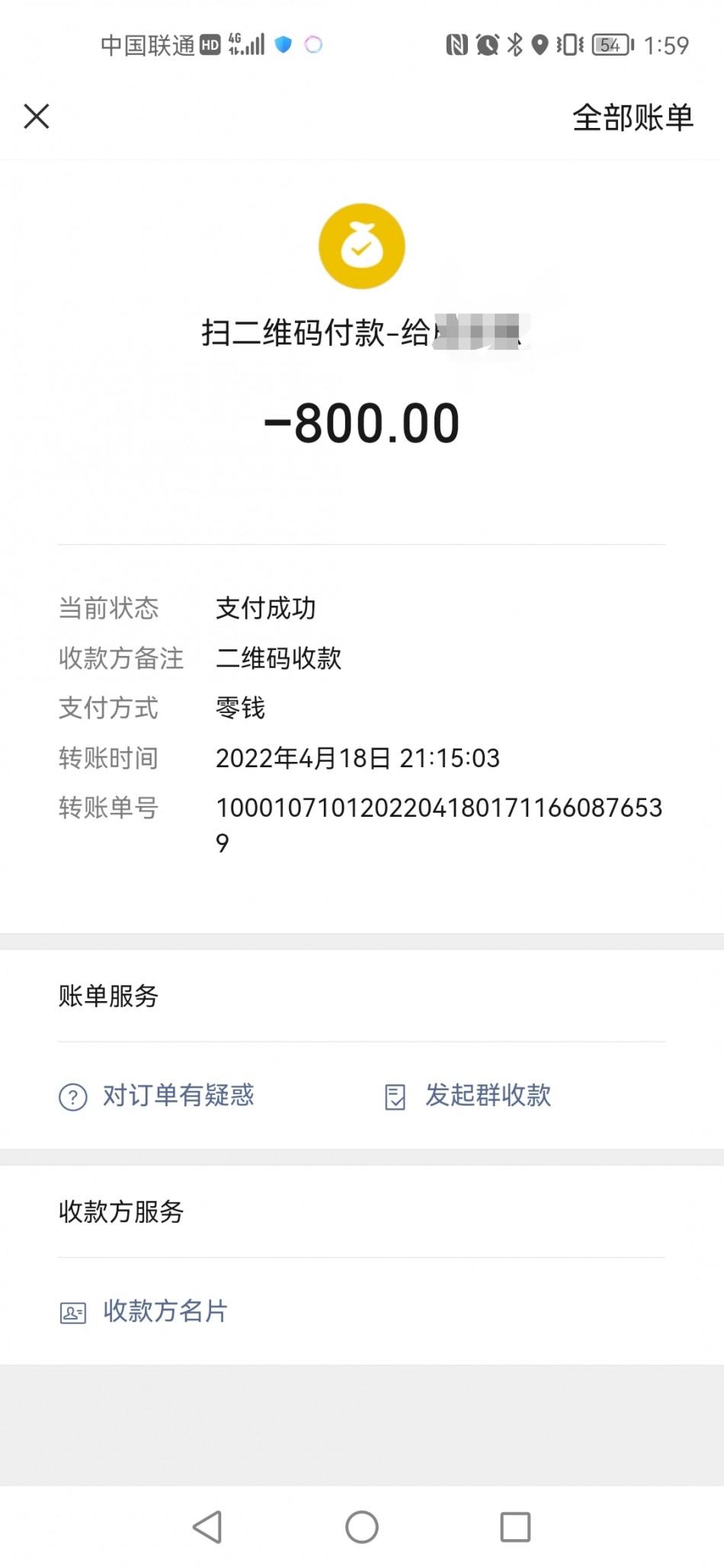Image resolution: width=724 pixels, height=1568 pixels.
Task: Close the payment detail page
Action: [x=37, y=117]
